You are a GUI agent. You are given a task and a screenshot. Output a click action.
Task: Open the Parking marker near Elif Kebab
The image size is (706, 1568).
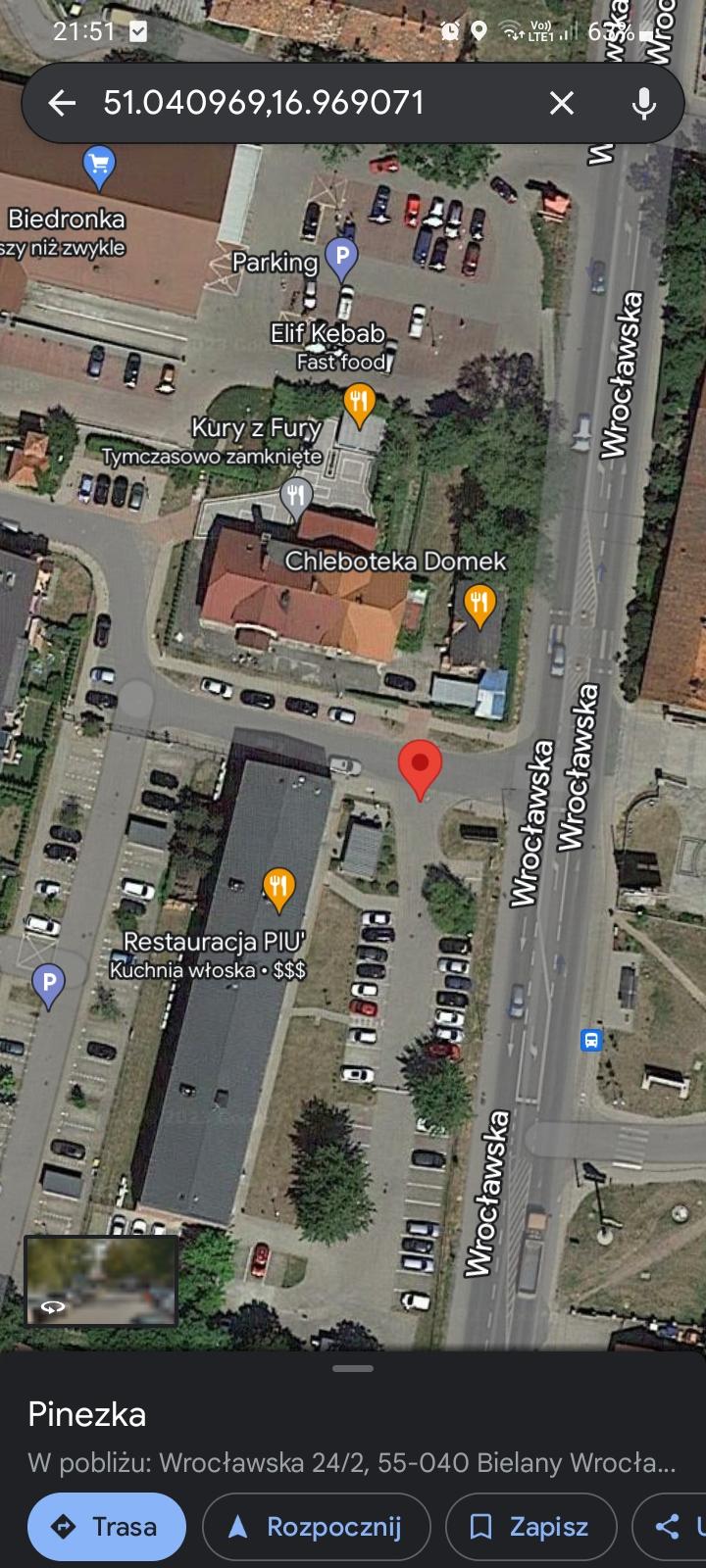tap(341, 259)
